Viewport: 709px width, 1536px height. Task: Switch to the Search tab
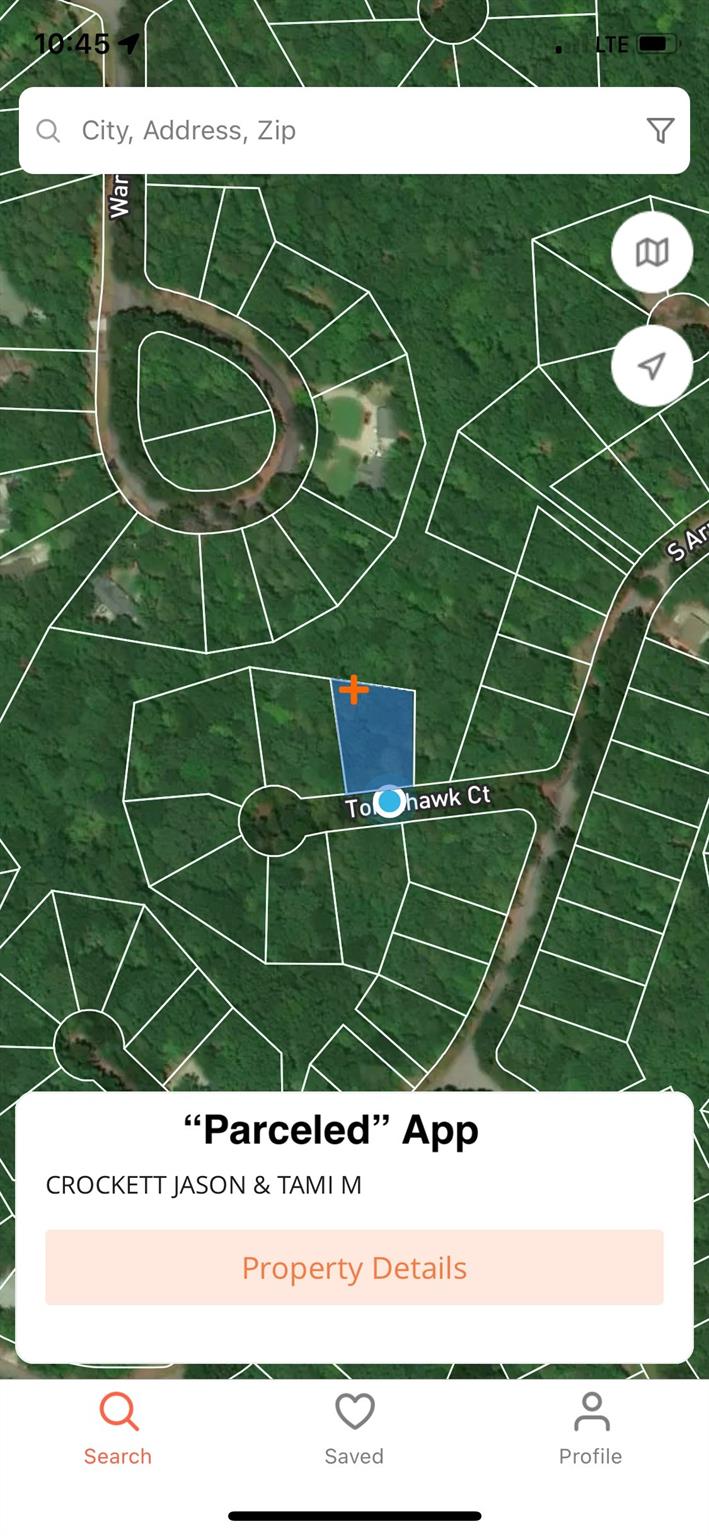[118, 1429]
